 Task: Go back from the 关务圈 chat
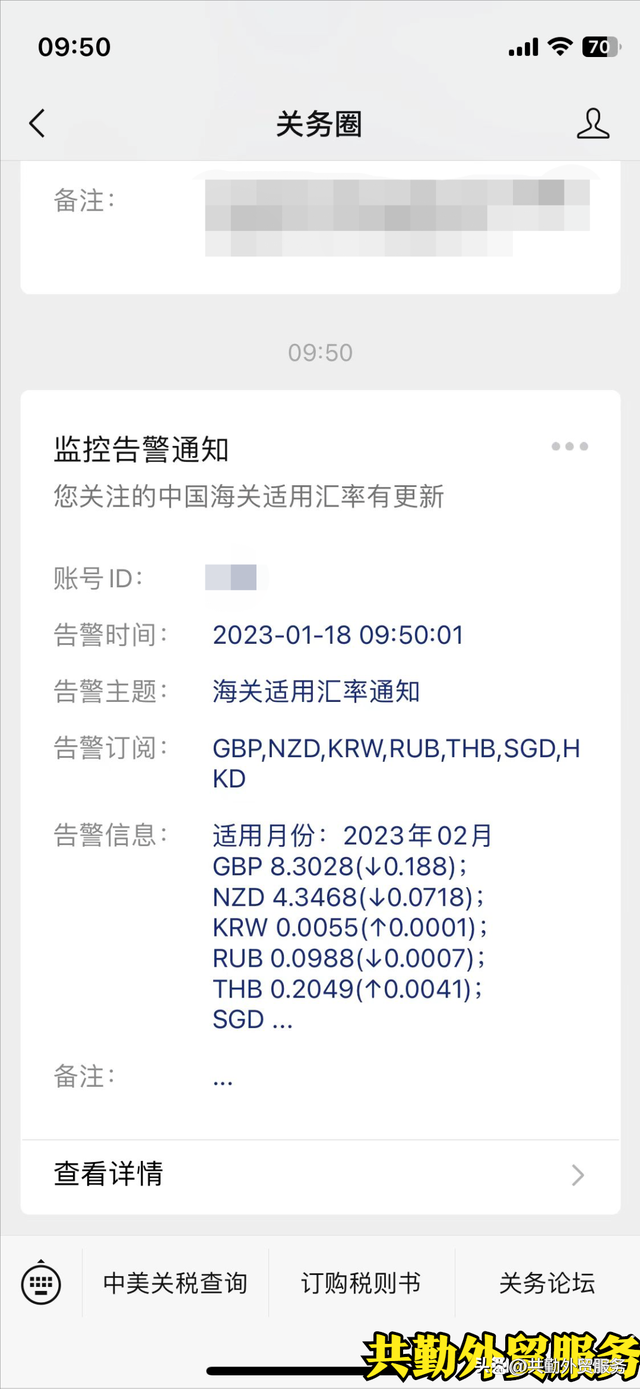pos(37,124)
